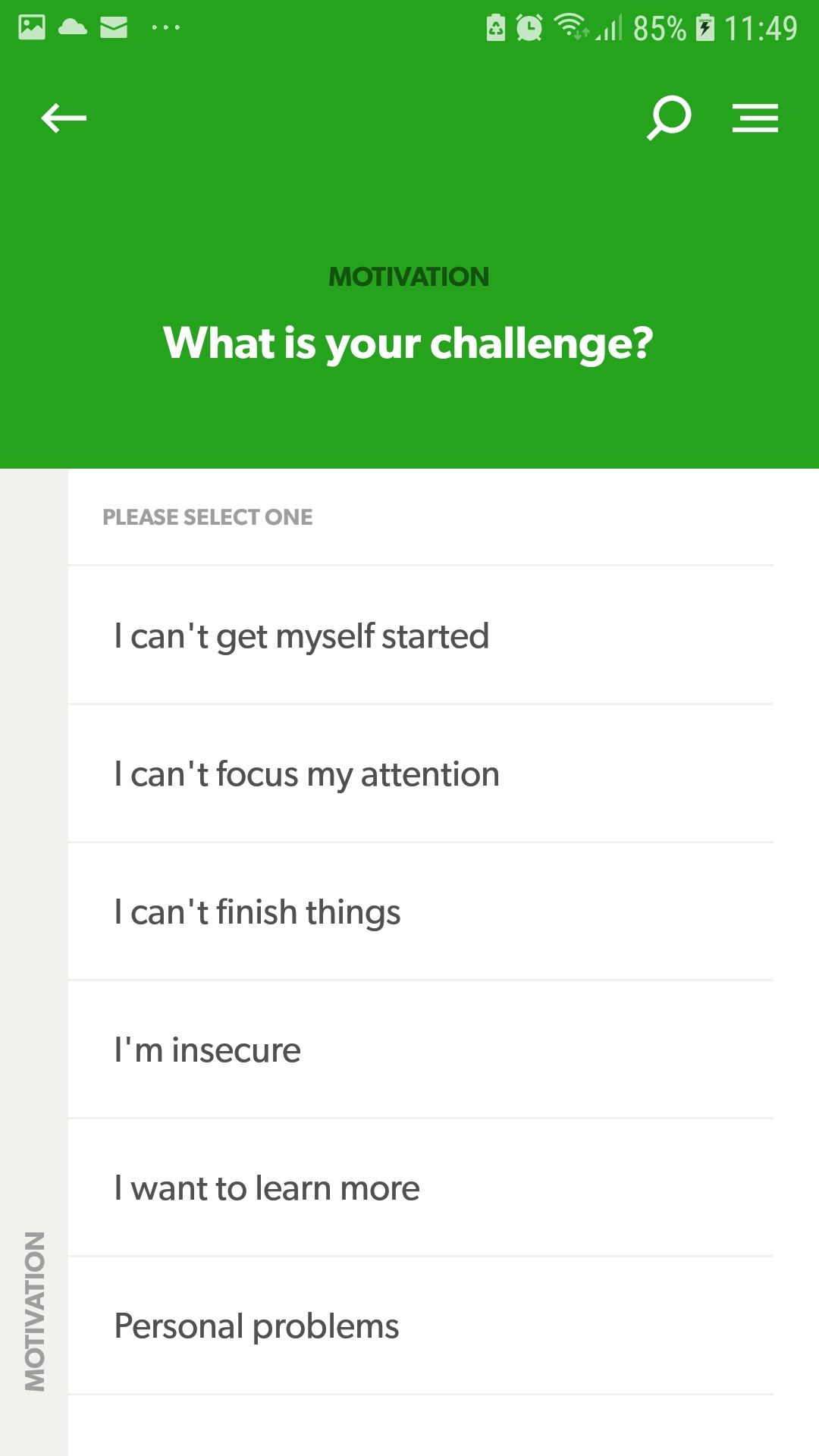Go back using the top arrow
Image resolution: width=819 pixels, height=1456 pixels.
(64, 118)
